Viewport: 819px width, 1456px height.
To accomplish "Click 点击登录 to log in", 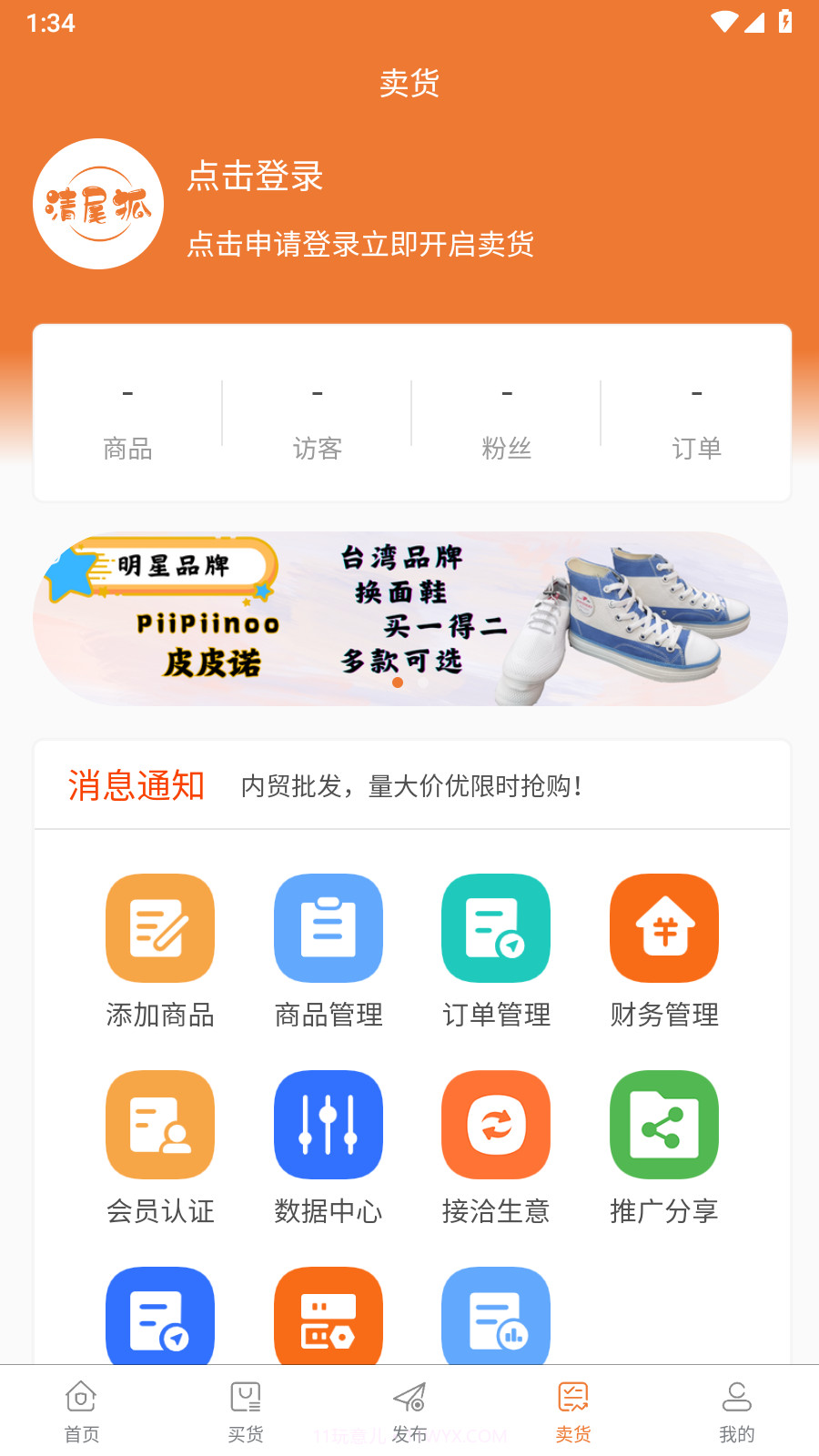I will [x=255, y=178].
